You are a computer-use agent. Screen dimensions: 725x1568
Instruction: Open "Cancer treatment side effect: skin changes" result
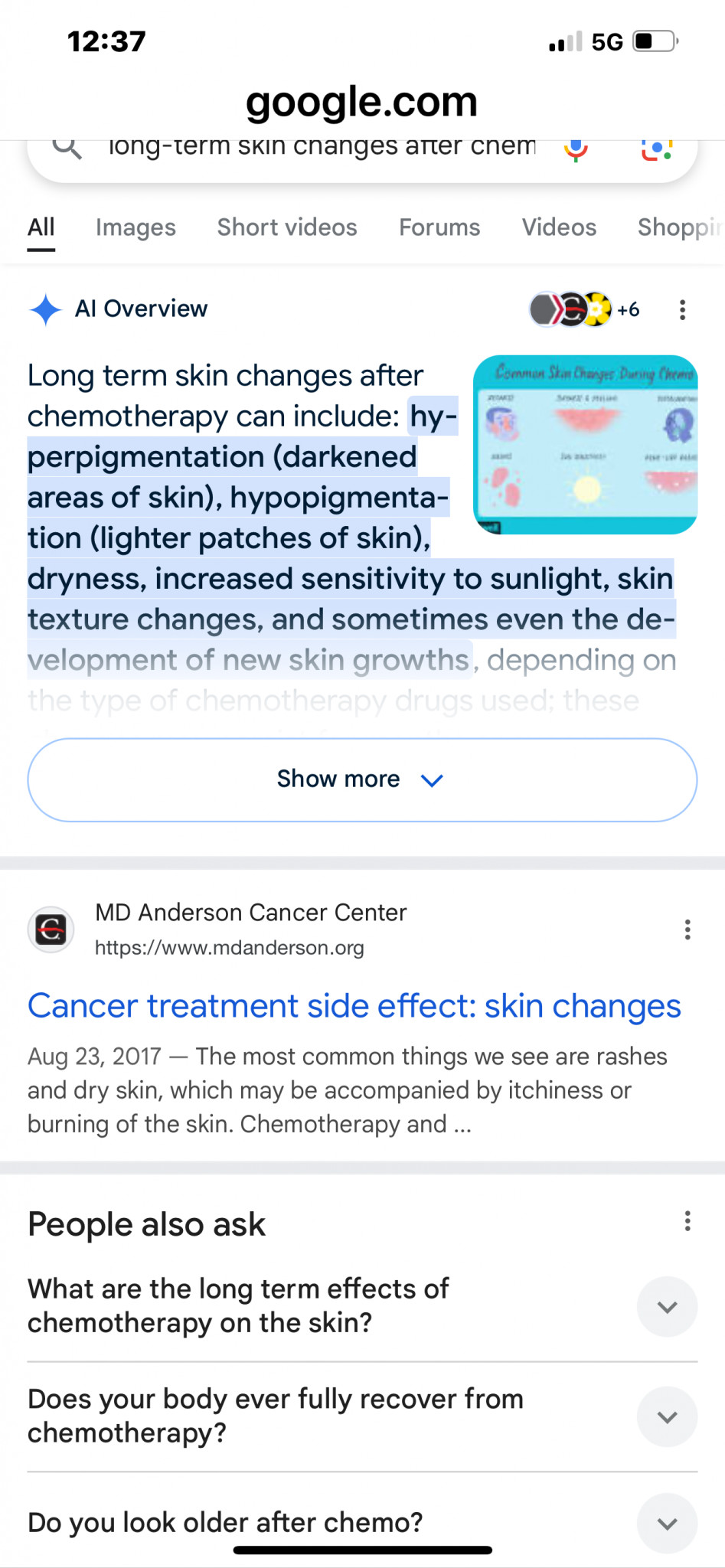tap(354, 1006)
